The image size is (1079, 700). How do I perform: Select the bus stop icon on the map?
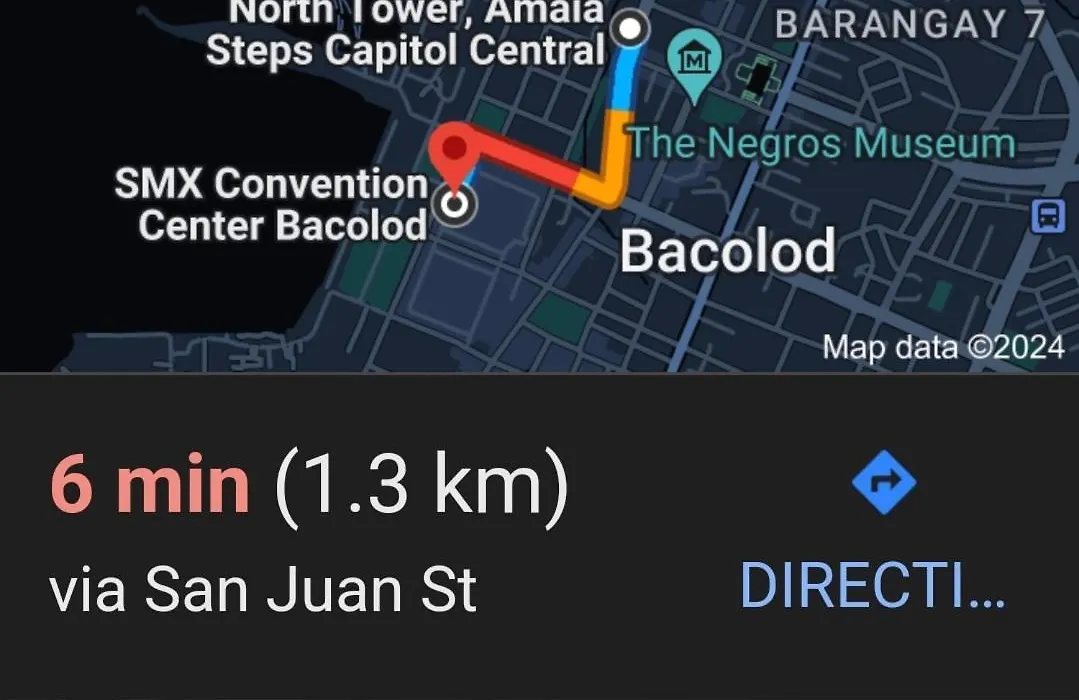pos(1047,215)
